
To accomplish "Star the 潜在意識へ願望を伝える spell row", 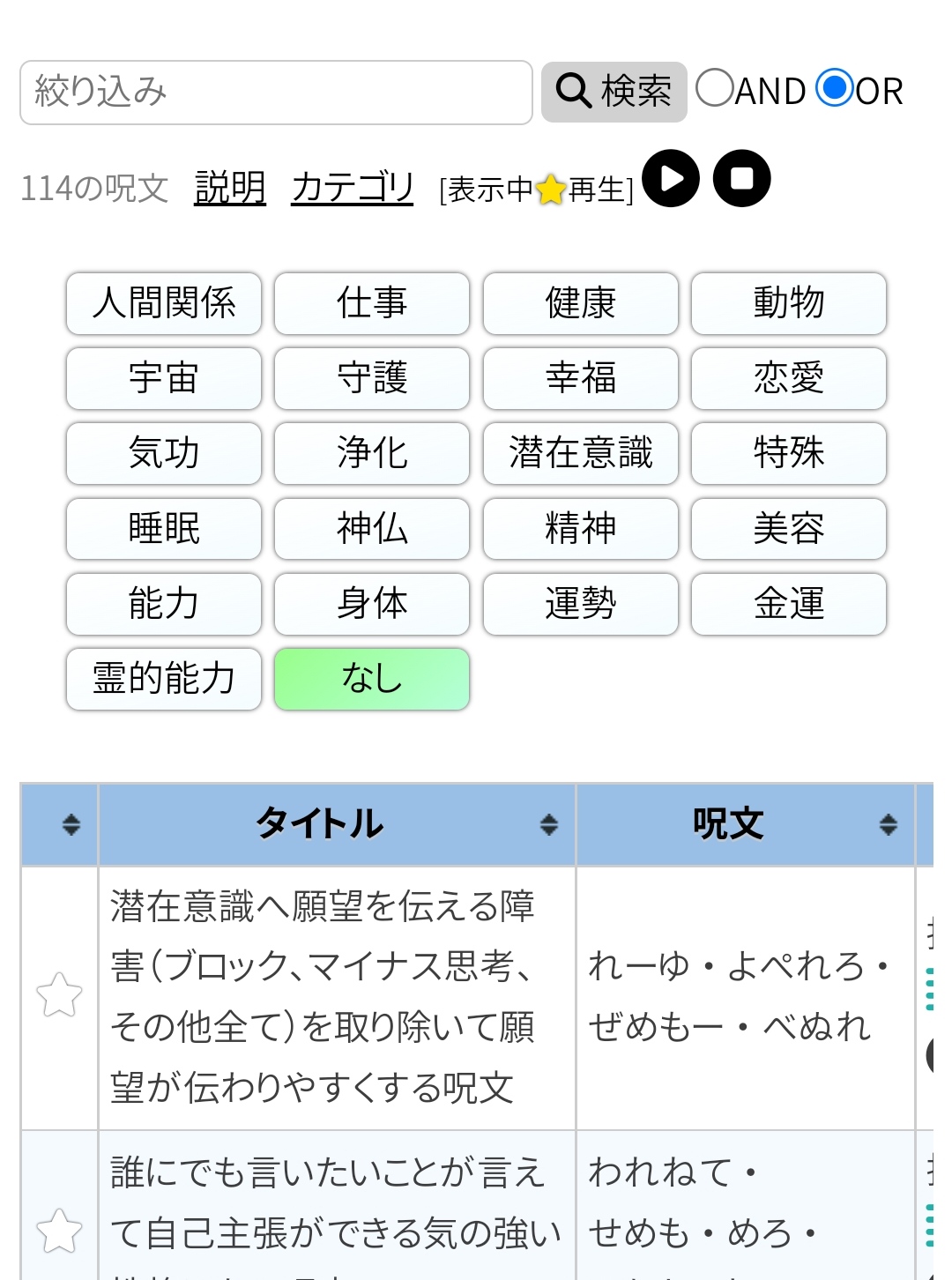I will click(59, 995).
